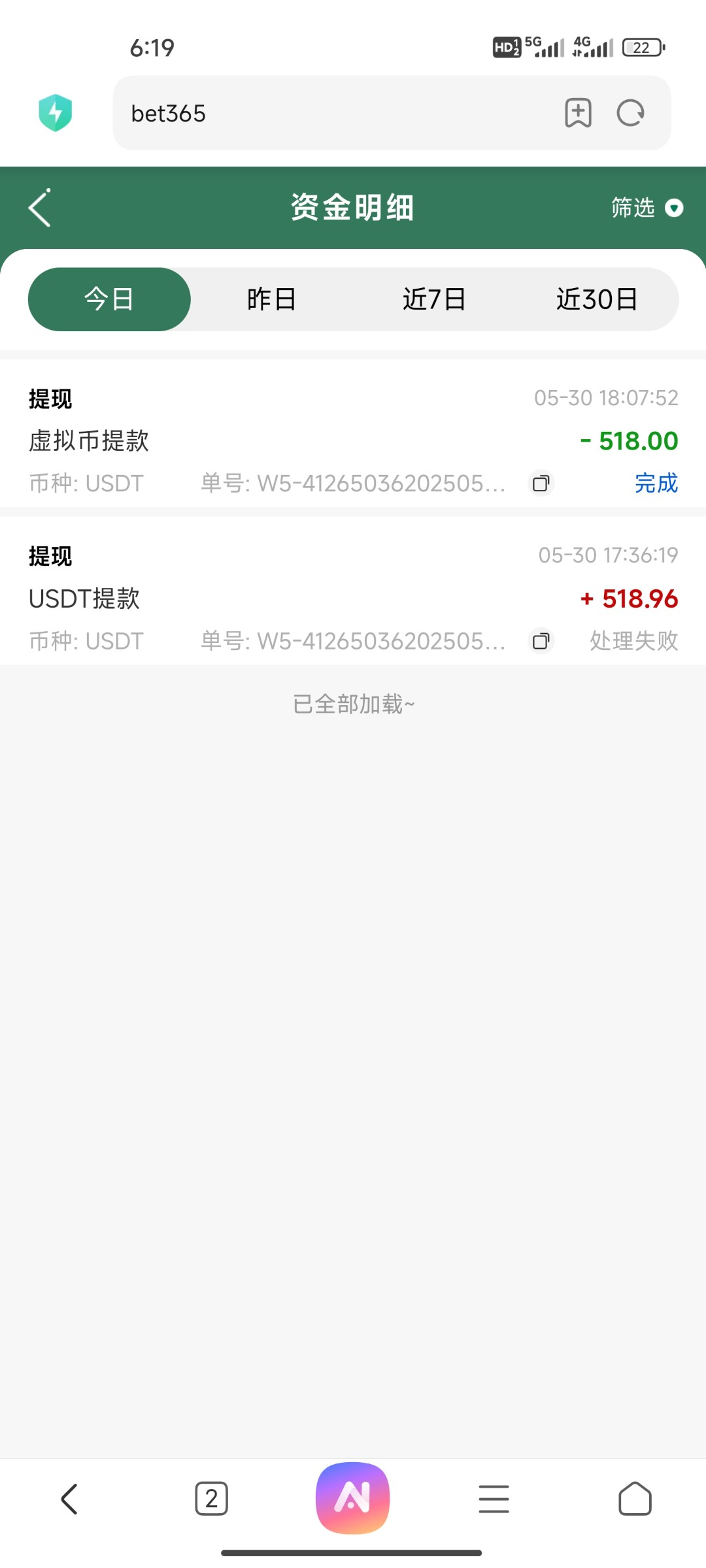Image resolution: width=706 pixels, height=1568 pixels.
Task: Show records for 近7日
Action: [x=434, y=299]
